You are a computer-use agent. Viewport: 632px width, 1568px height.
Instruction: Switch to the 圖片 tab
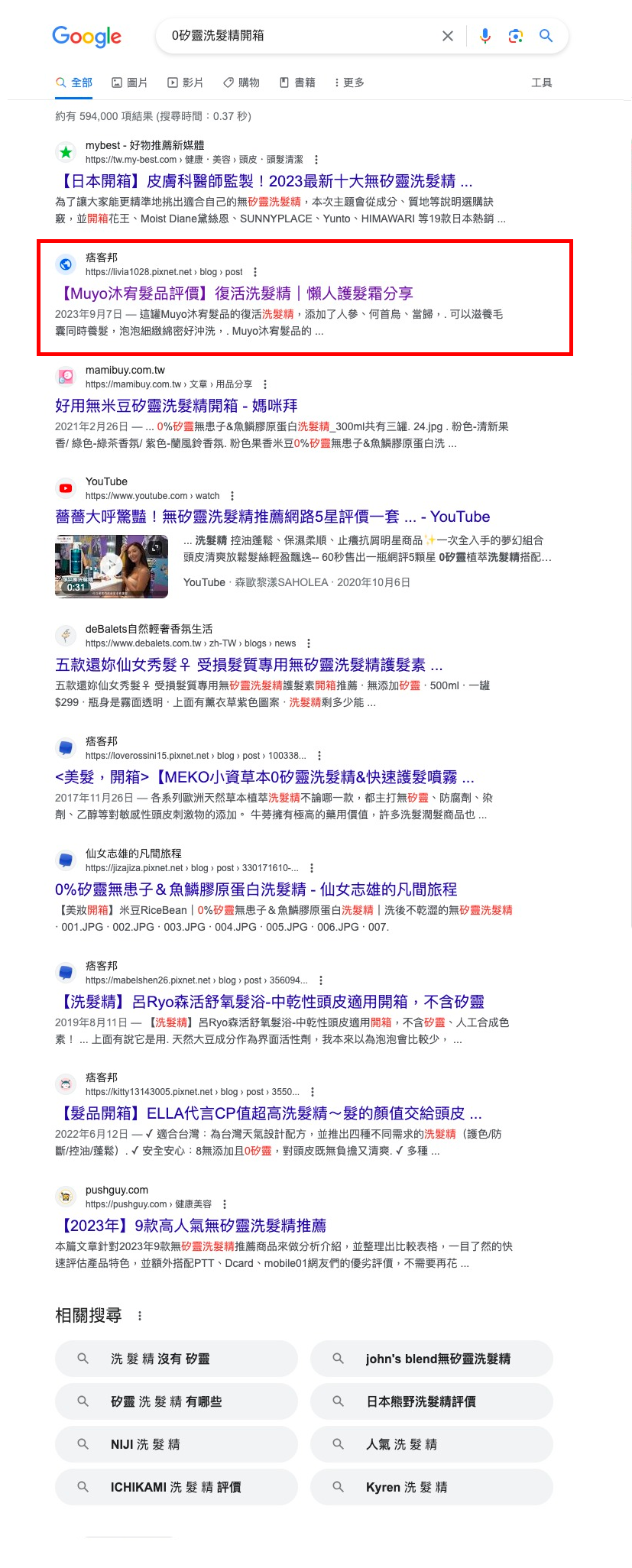coord(129,83)
